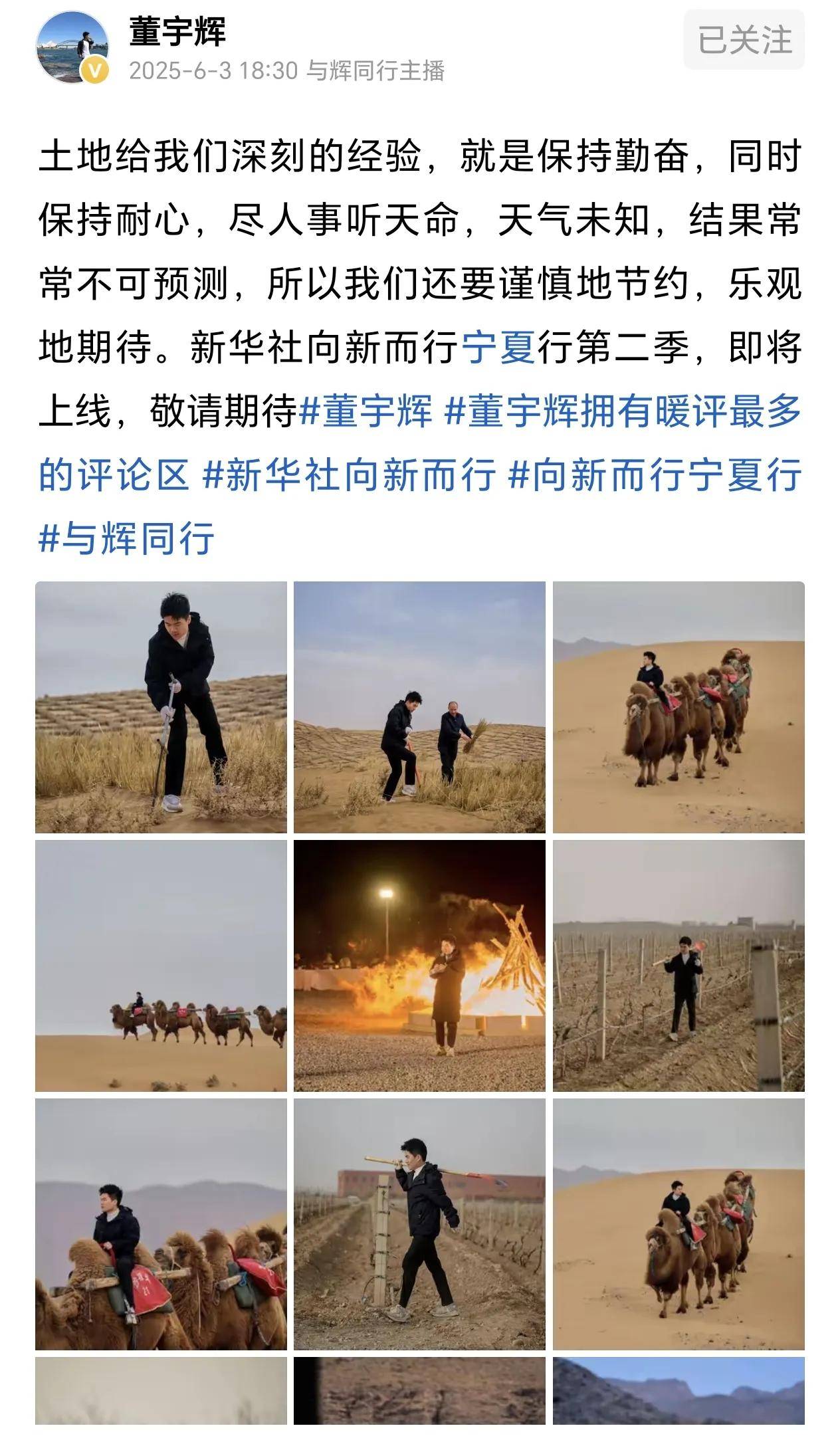
Task: View photo of man digging with shovel
Action: pos(161,707)
